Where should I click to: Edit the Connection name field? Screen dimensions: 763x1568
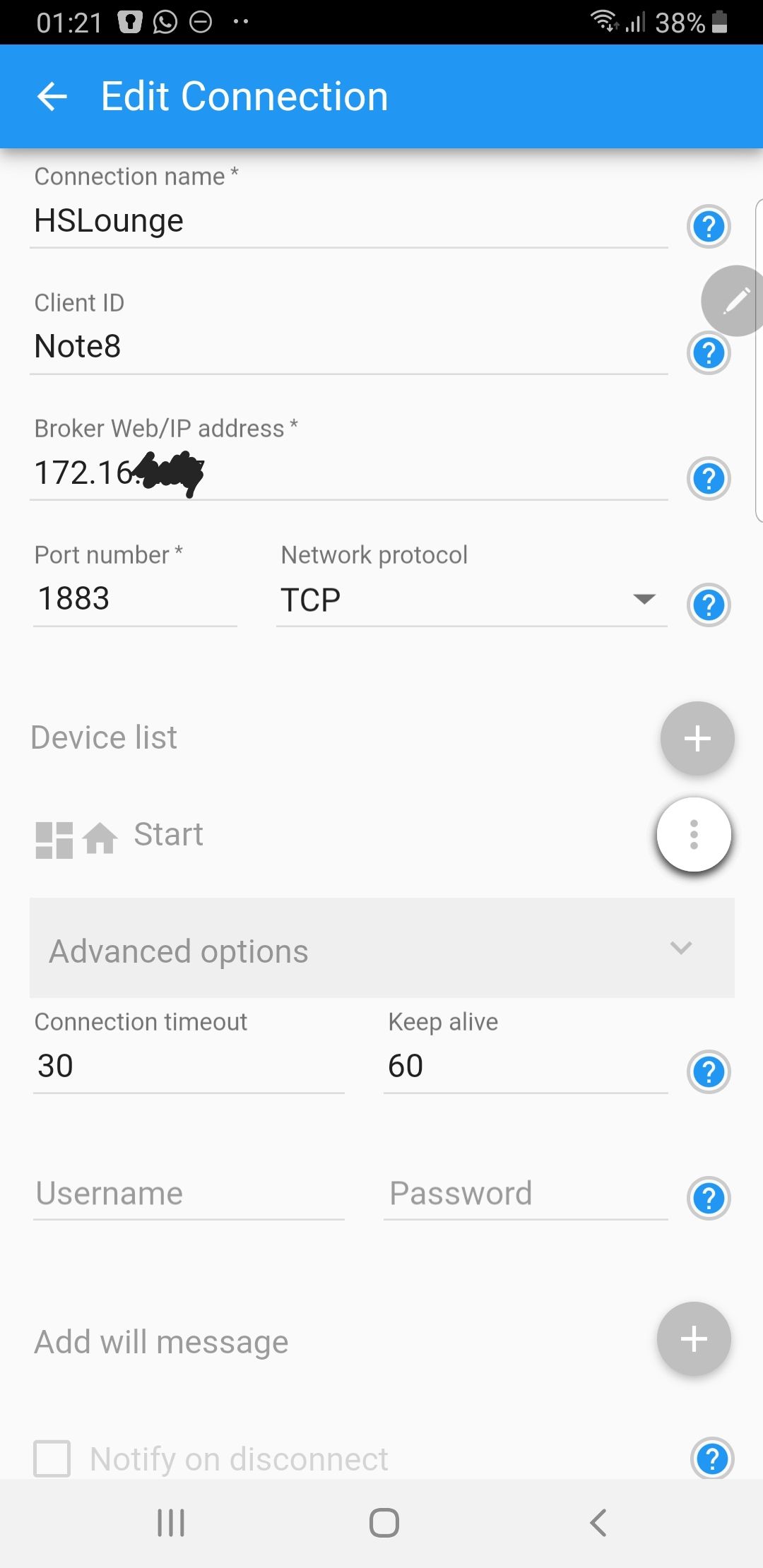346,221
